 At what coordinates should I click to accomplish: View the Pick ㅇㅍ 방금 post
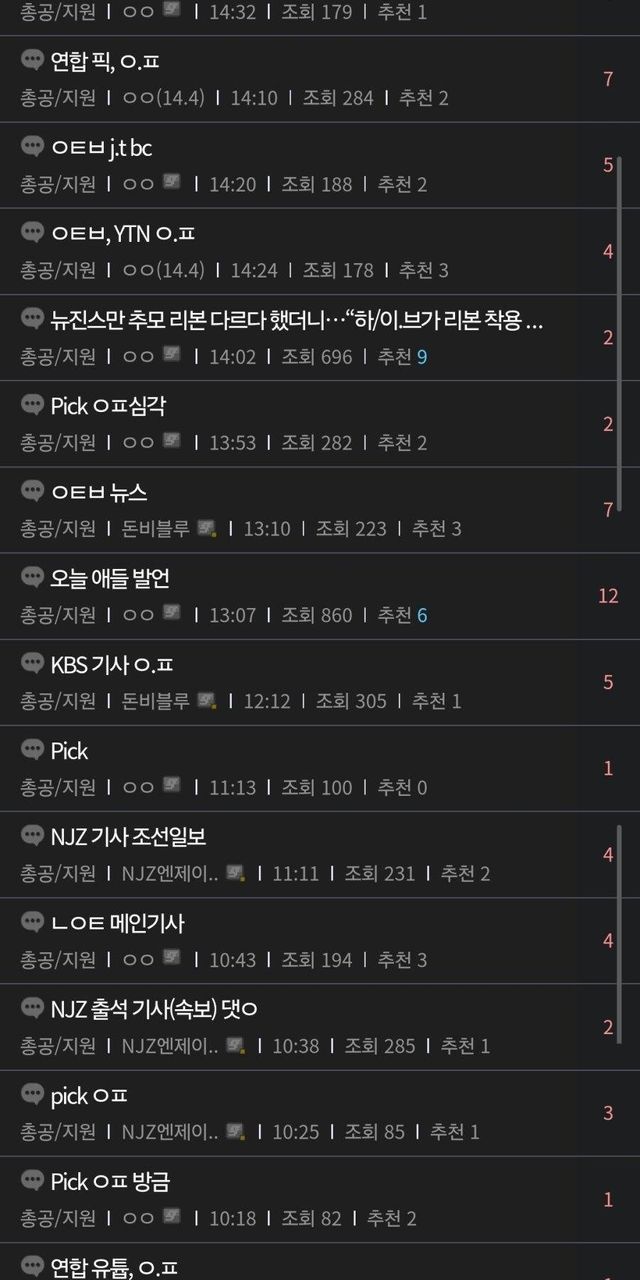(110, 1181)
